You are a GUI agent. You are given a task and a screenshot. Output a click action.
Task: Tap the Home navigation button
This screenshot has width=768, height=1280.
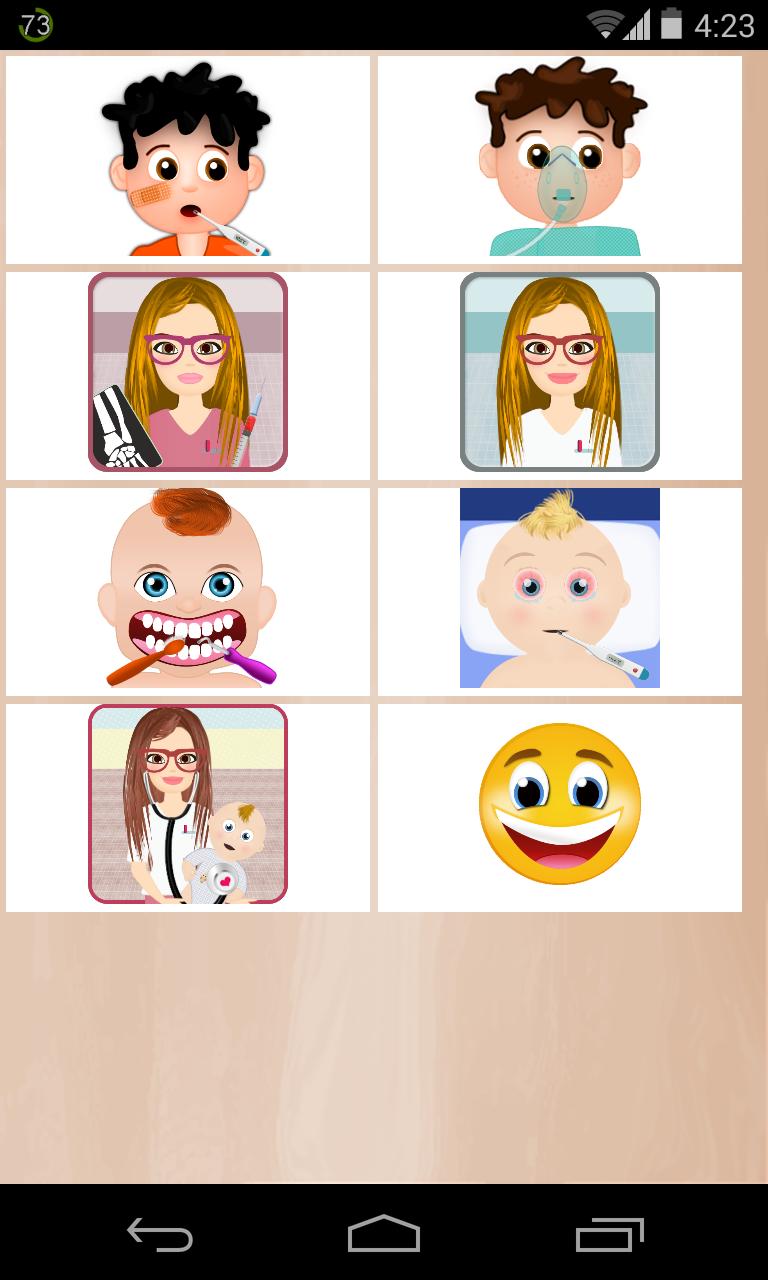pos(384,1235)
